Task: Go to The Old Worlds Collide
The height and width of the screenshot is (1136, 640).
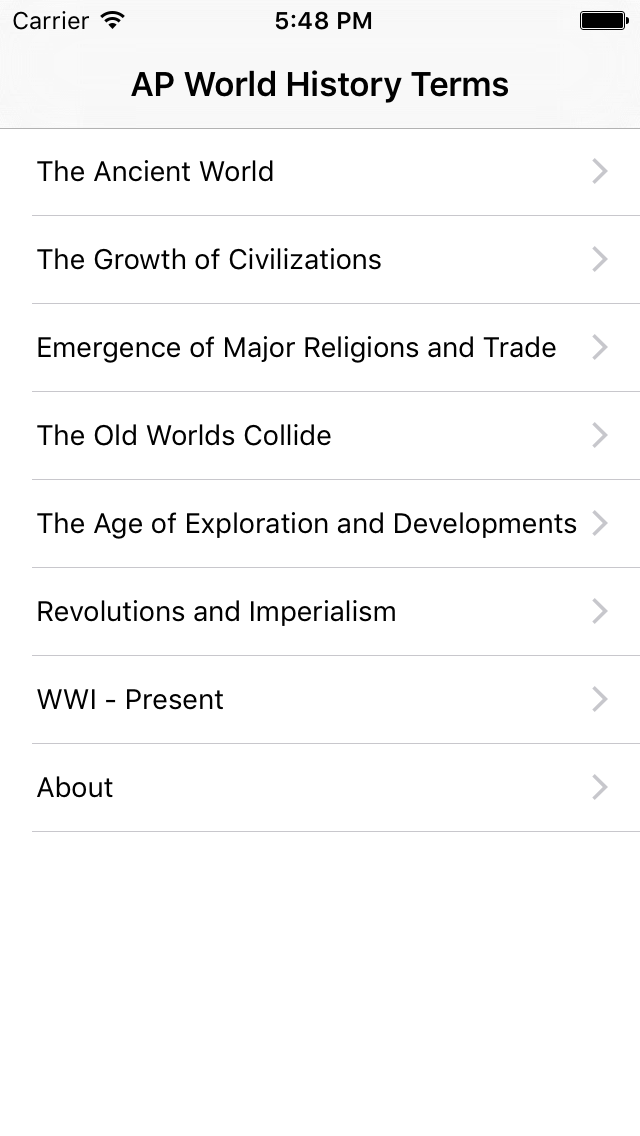Action: pyautogui.click(x=320, y=435)
